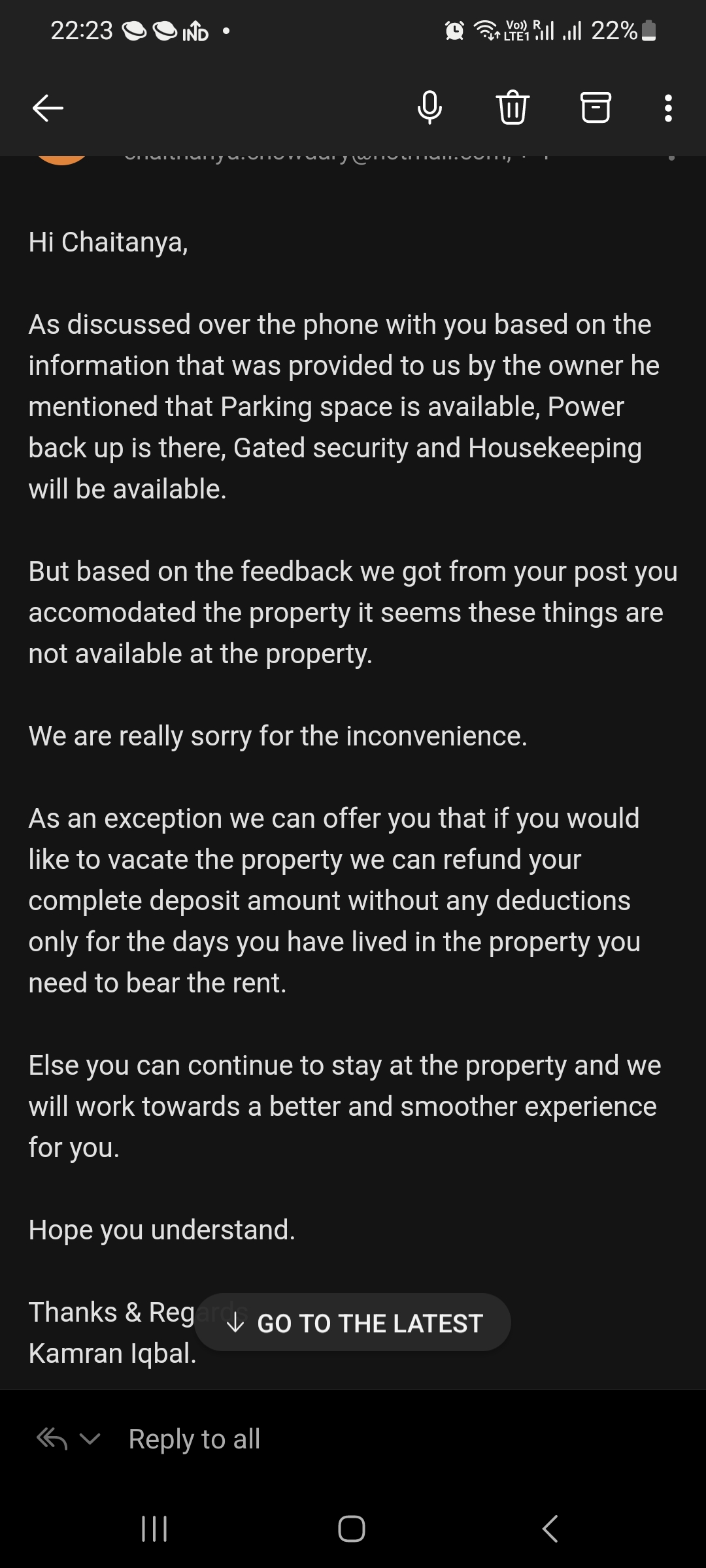Image resolution: width=706 pixels, height=1568 pixels.
Task: Go back to the inbox
Action: pos(48,108)
